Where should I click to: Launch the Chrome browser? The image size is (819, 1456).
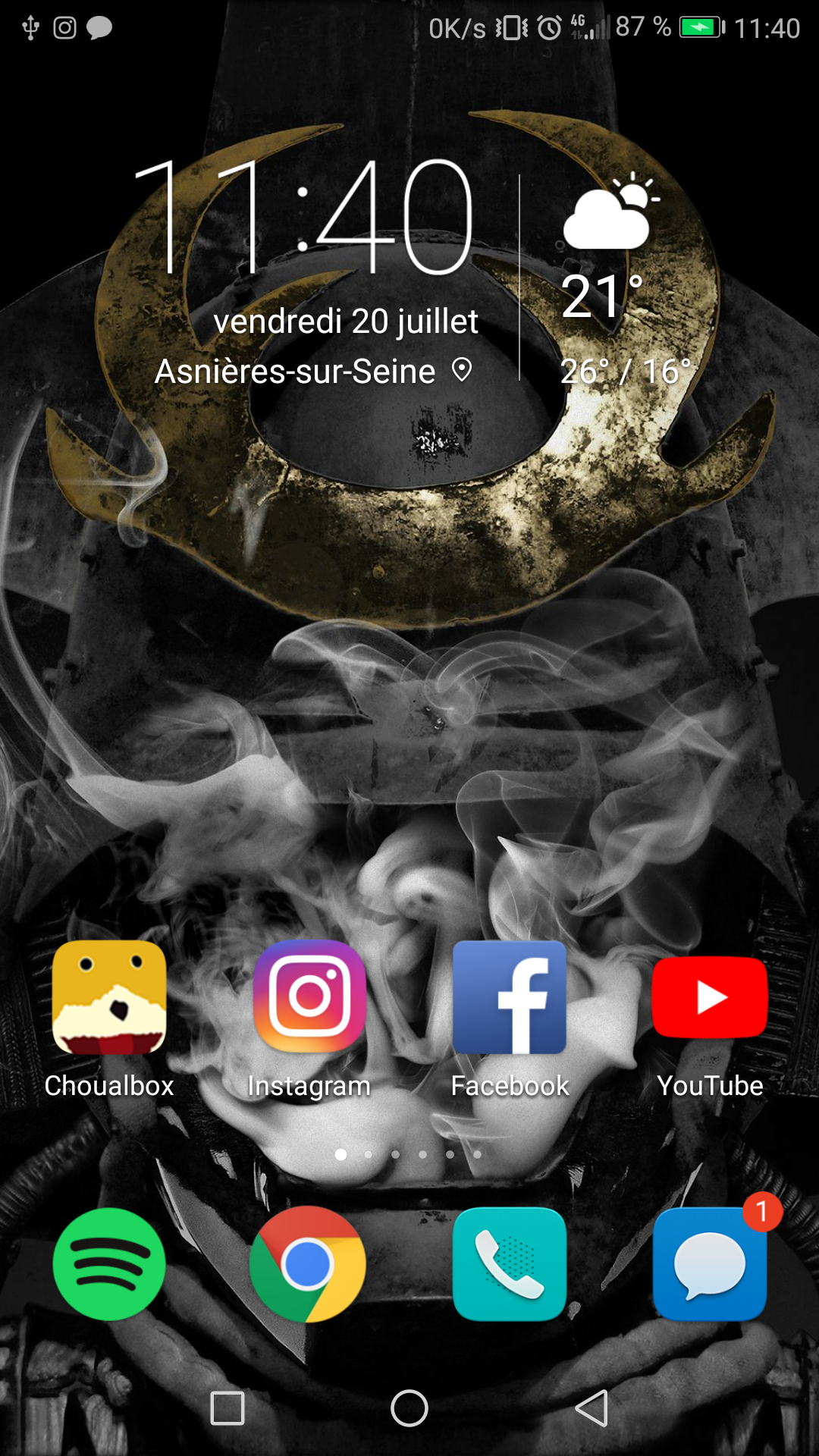(x=308, y=1264)
